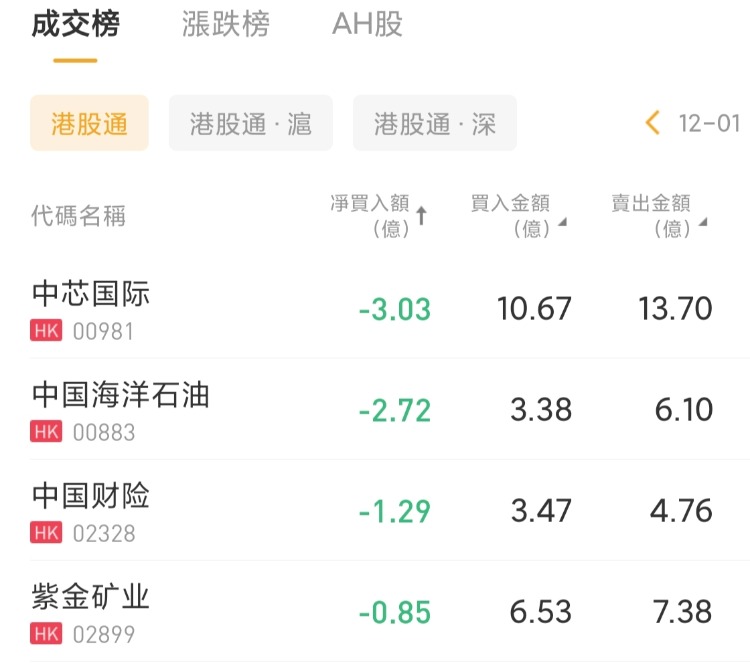This screenshot has height=672, width=750.
Task: Select the 港股通·深 filter chip
Action: point(434,123)
